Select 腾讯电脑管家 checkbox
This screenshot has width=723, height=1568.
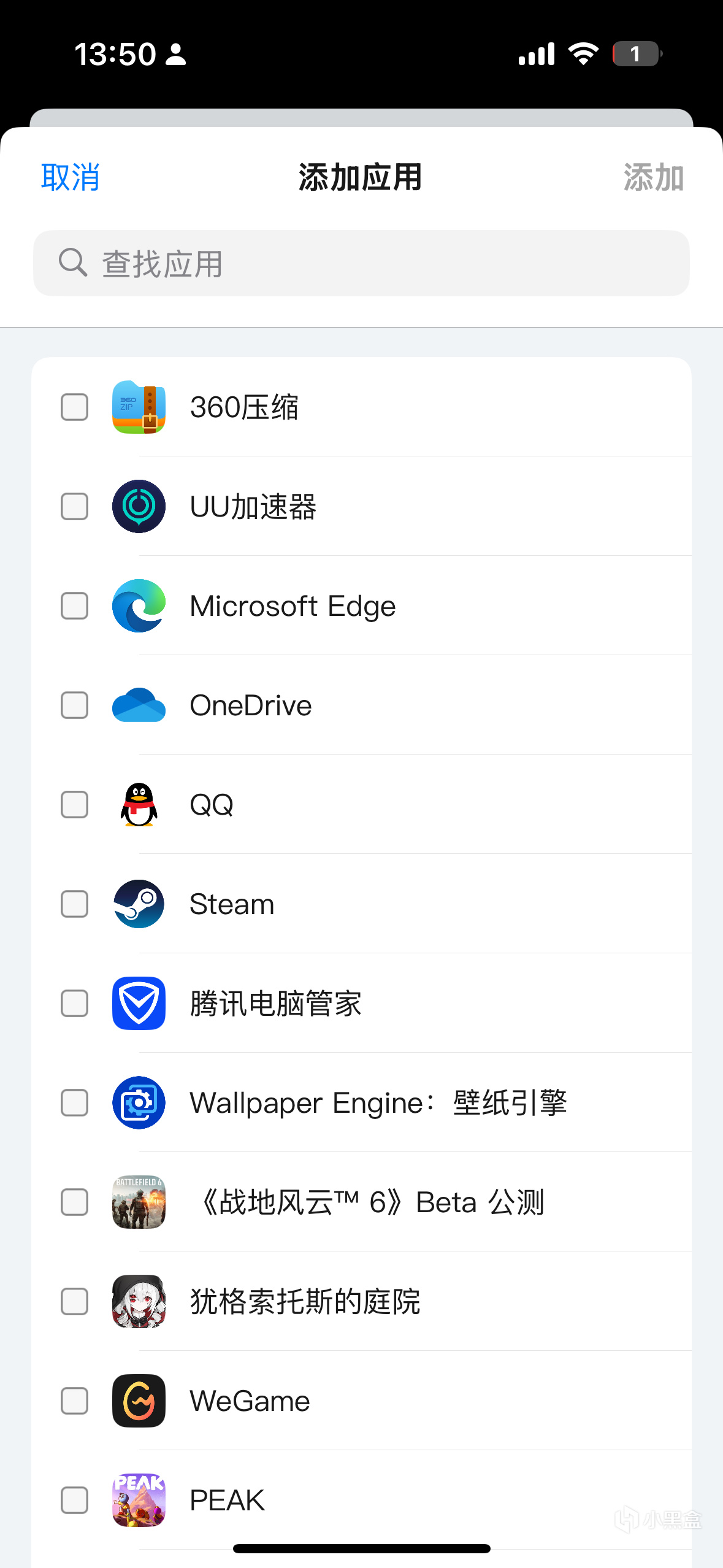point(75,1004)
